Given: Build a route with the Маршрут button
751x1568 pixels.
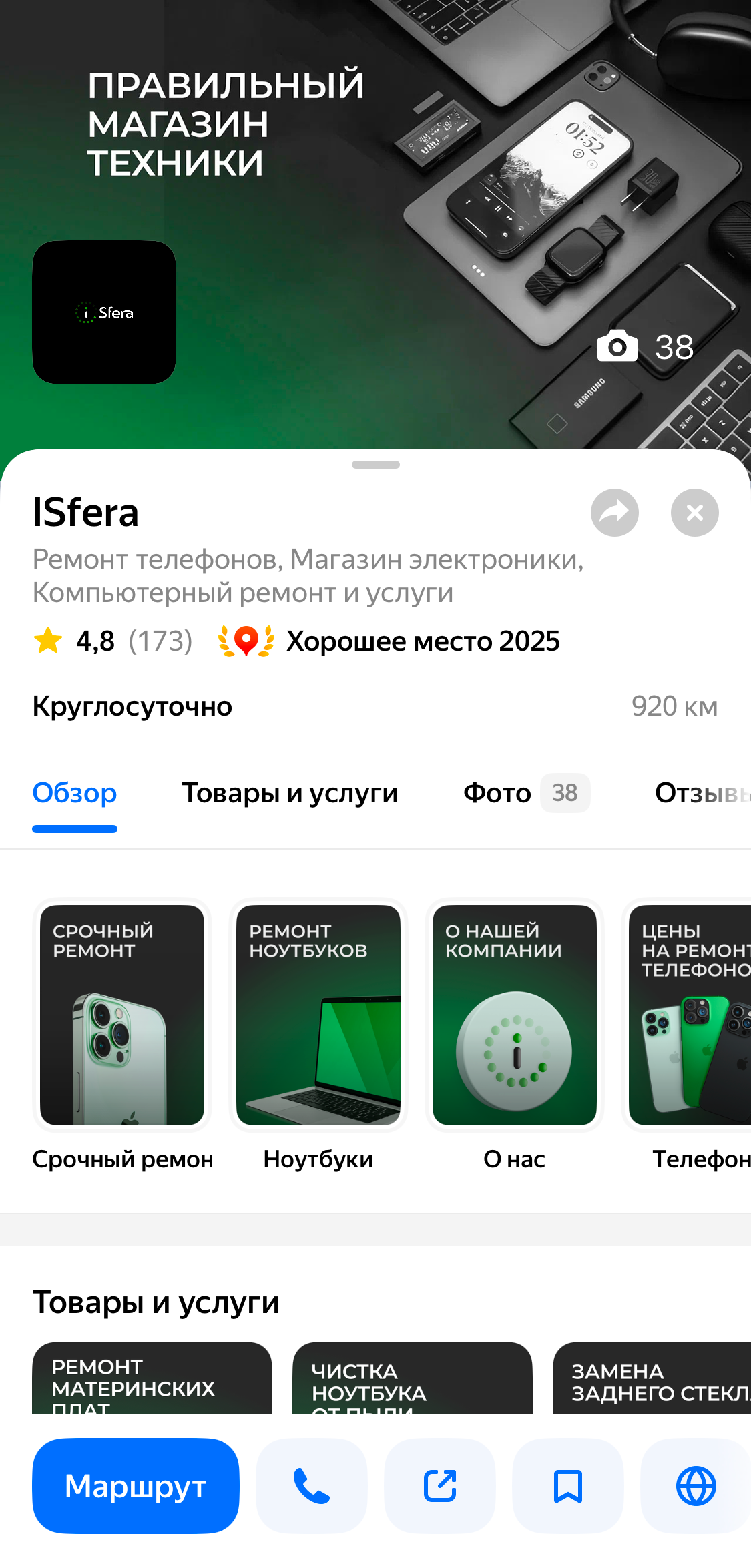Looking at the screenshot, I should 136,1486.
